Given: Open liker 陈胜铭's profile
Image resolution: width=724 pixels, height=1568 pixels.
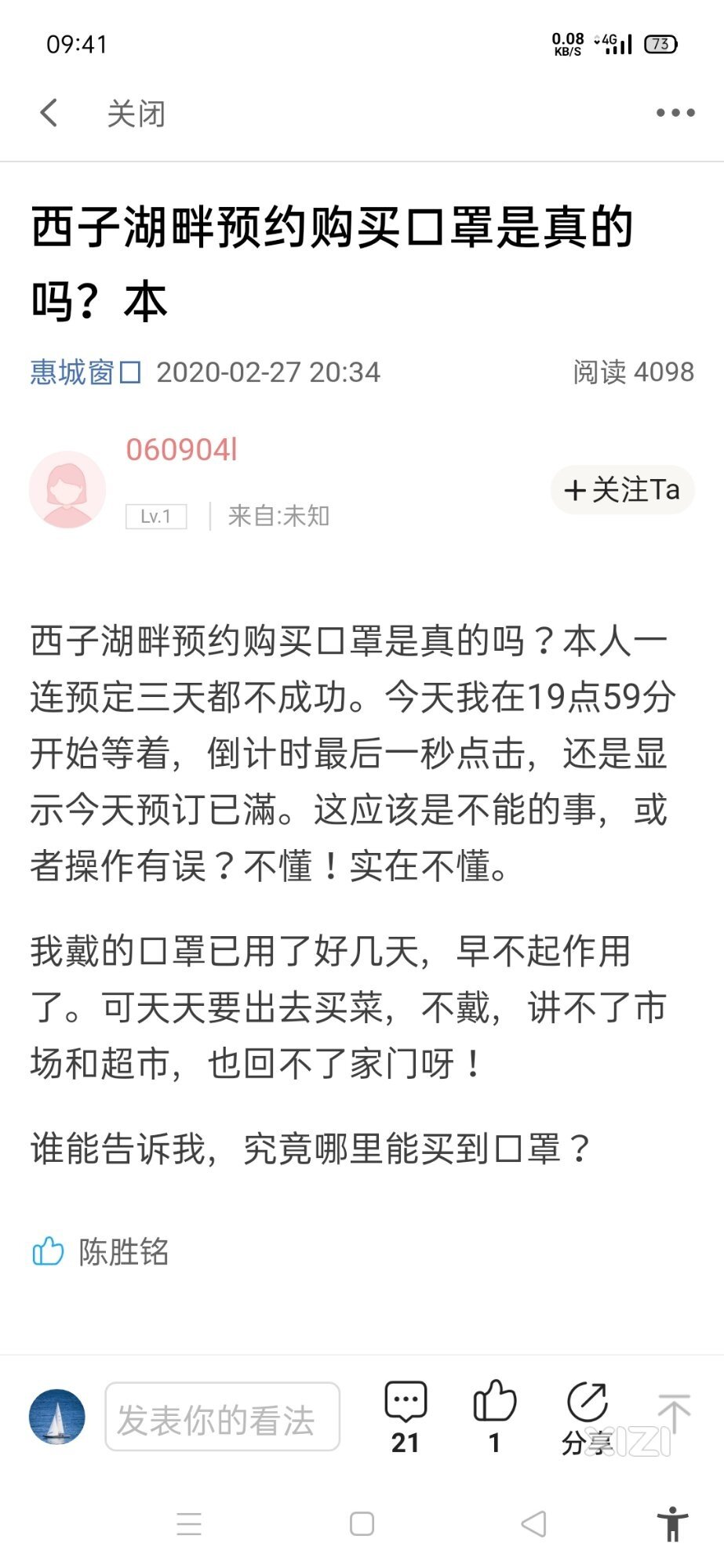Looking at the screenshot, I should pyautogui.click(x=123, y=1252).
